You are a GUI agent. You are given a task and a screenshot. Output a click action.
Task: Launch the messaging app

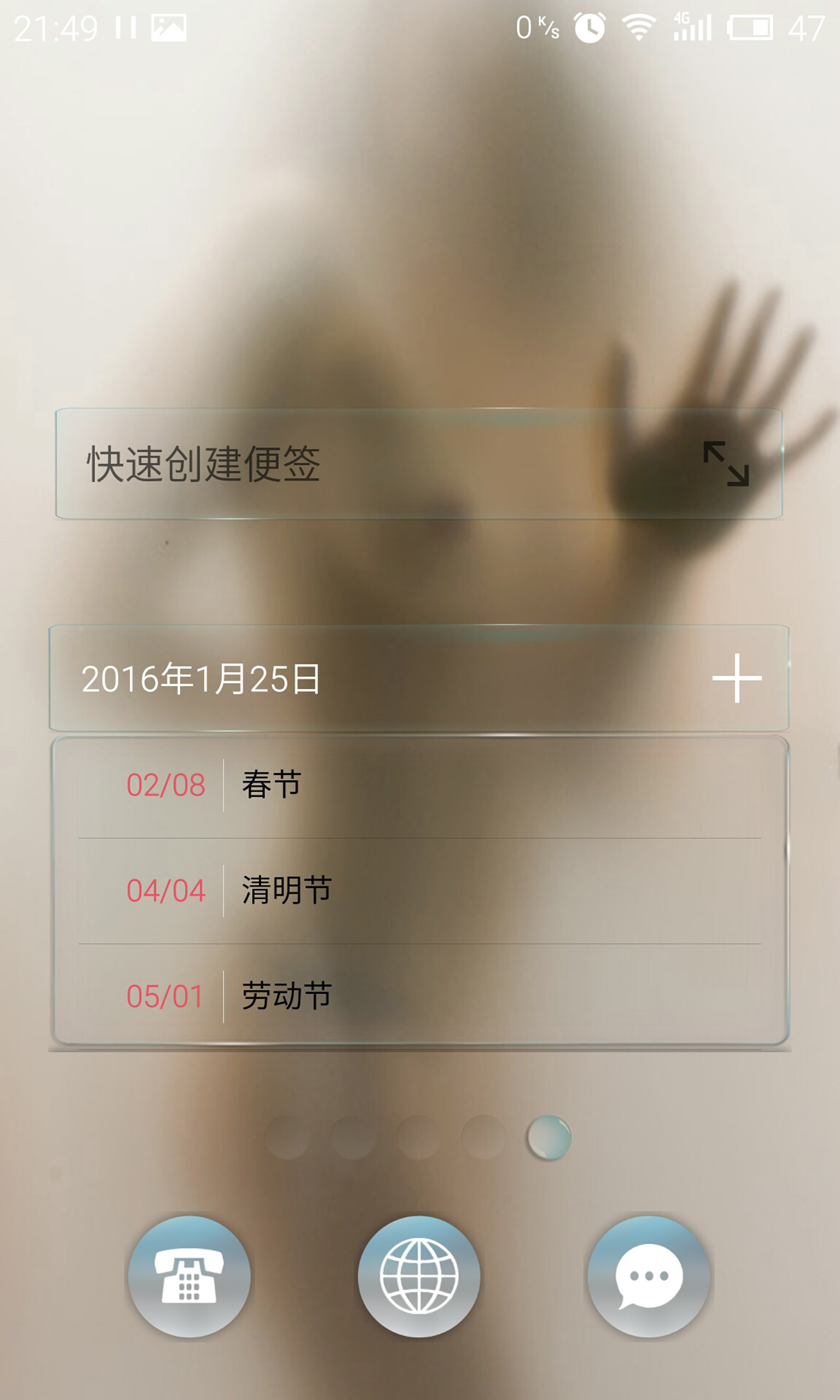(649, 1276)
